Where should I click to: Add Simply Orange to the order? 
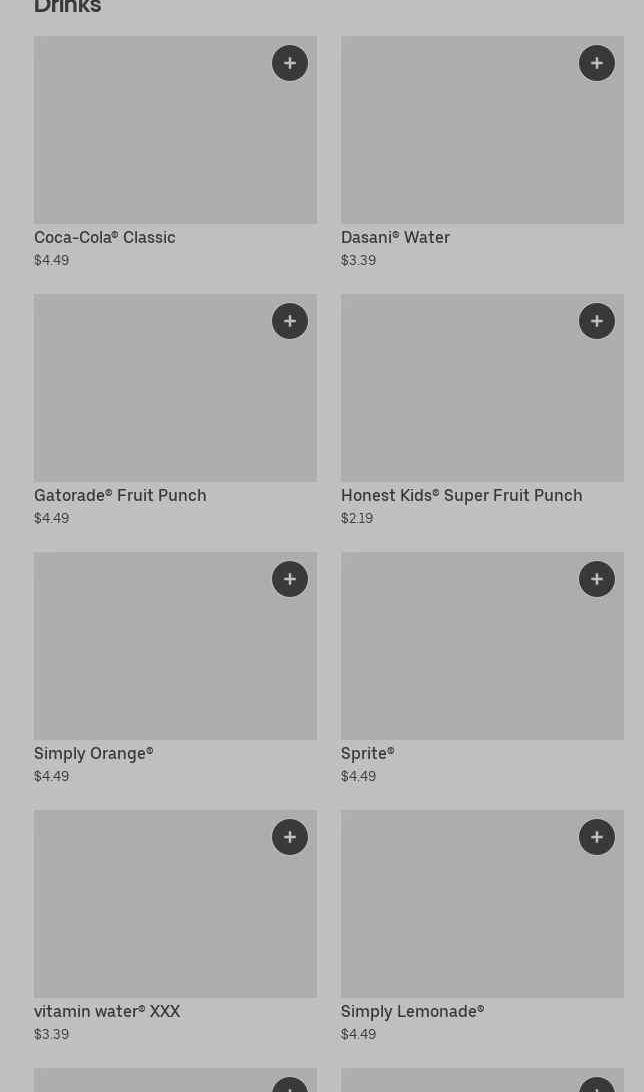tap(290, 579)
